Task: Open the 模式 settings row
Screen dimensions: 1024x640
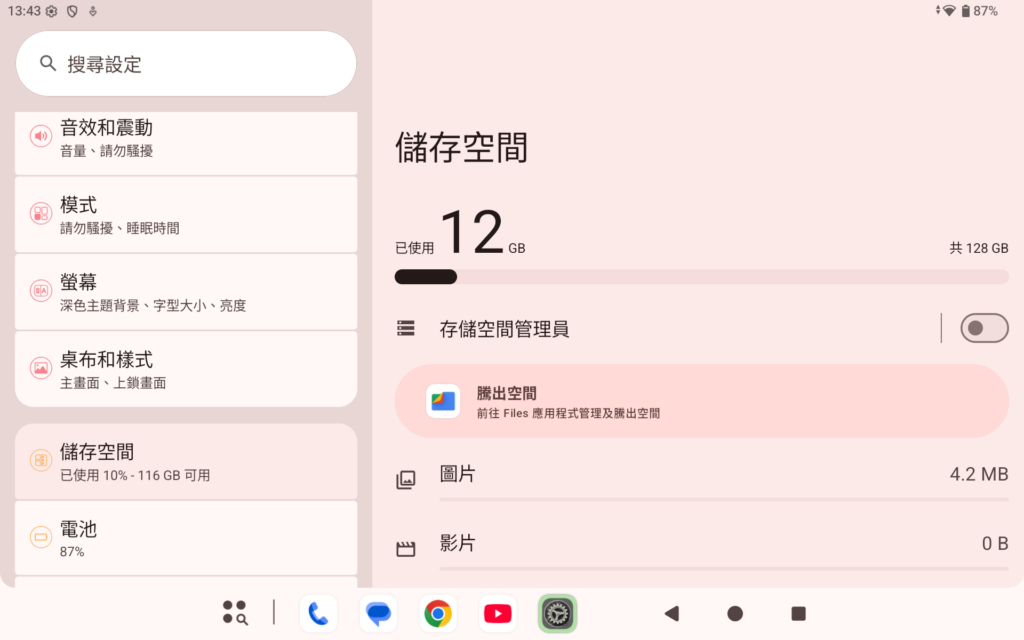Action: click(x=186, y=215)
